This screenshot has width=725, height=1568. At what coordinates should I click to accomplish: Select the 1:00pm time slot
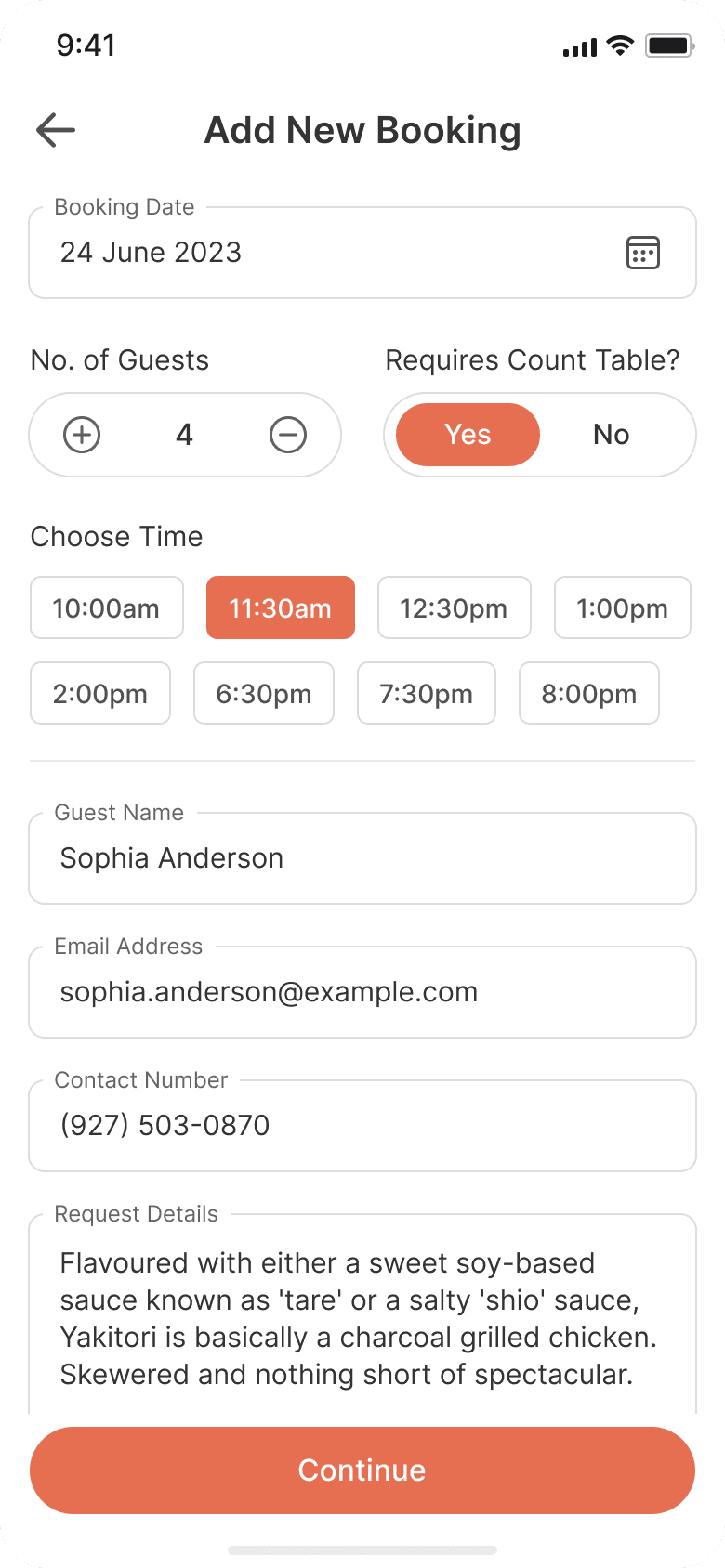[x=623, y=608]
